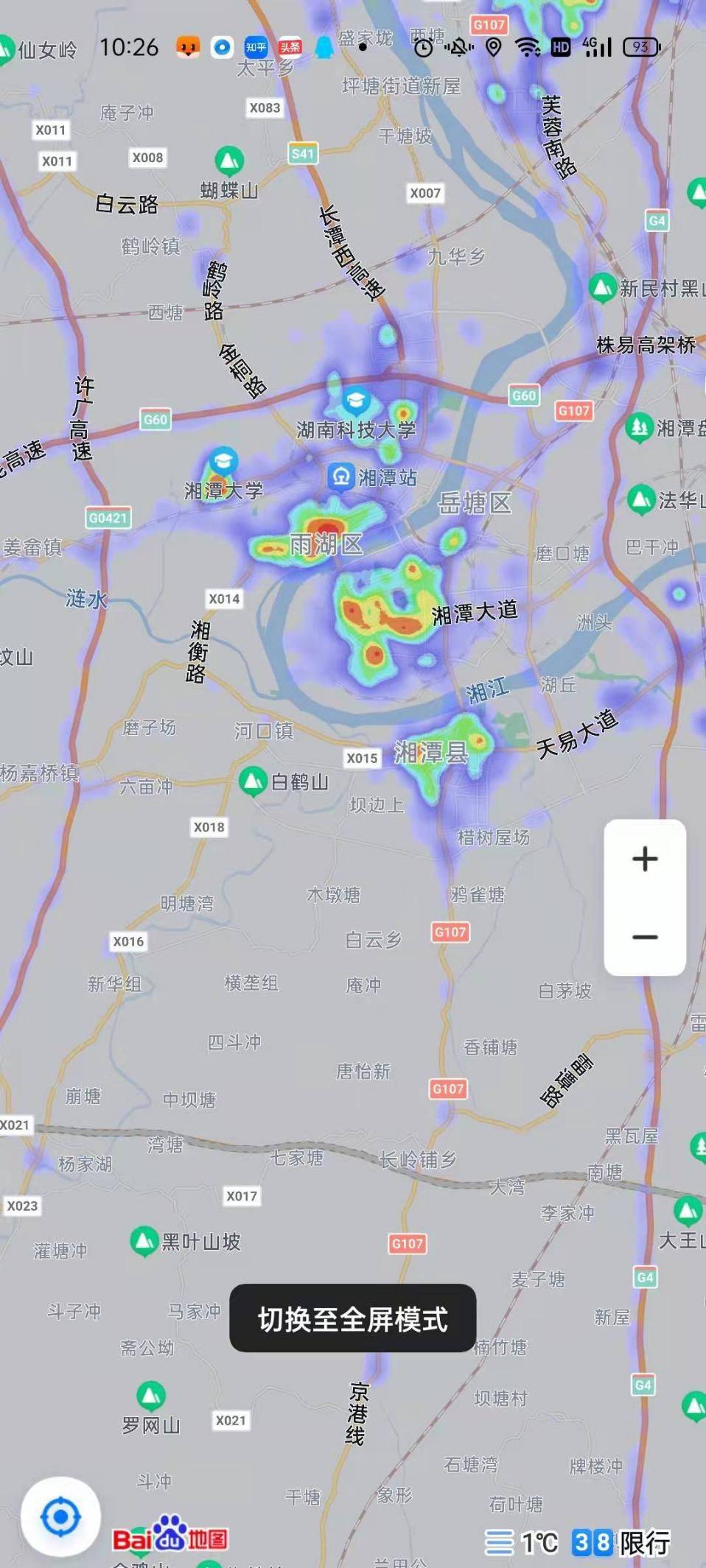Zoom in on the map
Screen dimensions: 706x1568
click(645, 859)
